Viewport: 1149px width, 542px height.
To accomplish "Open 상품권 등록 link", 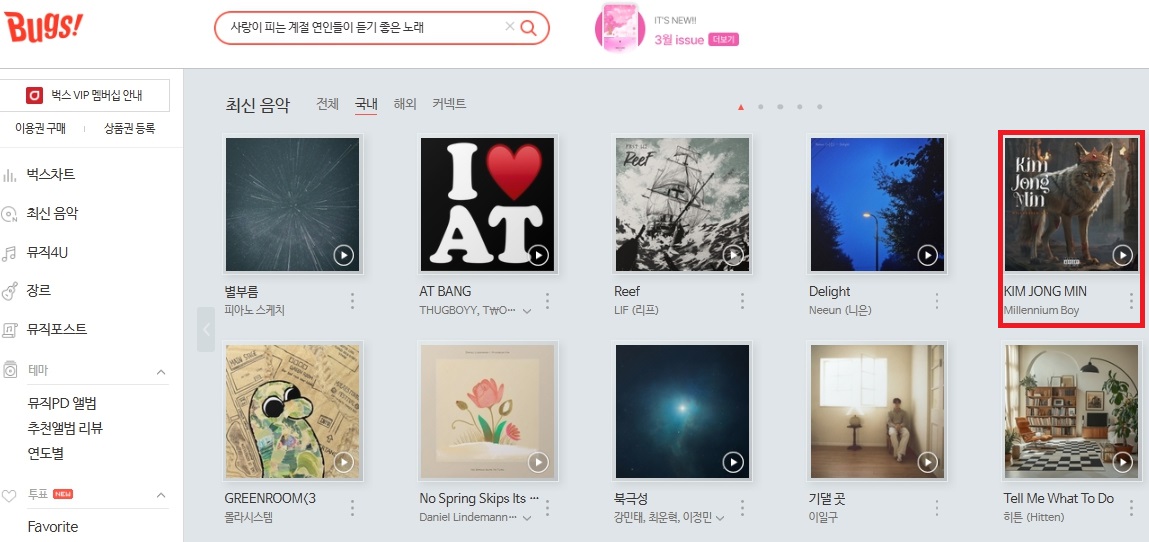I will click(130, 128).
